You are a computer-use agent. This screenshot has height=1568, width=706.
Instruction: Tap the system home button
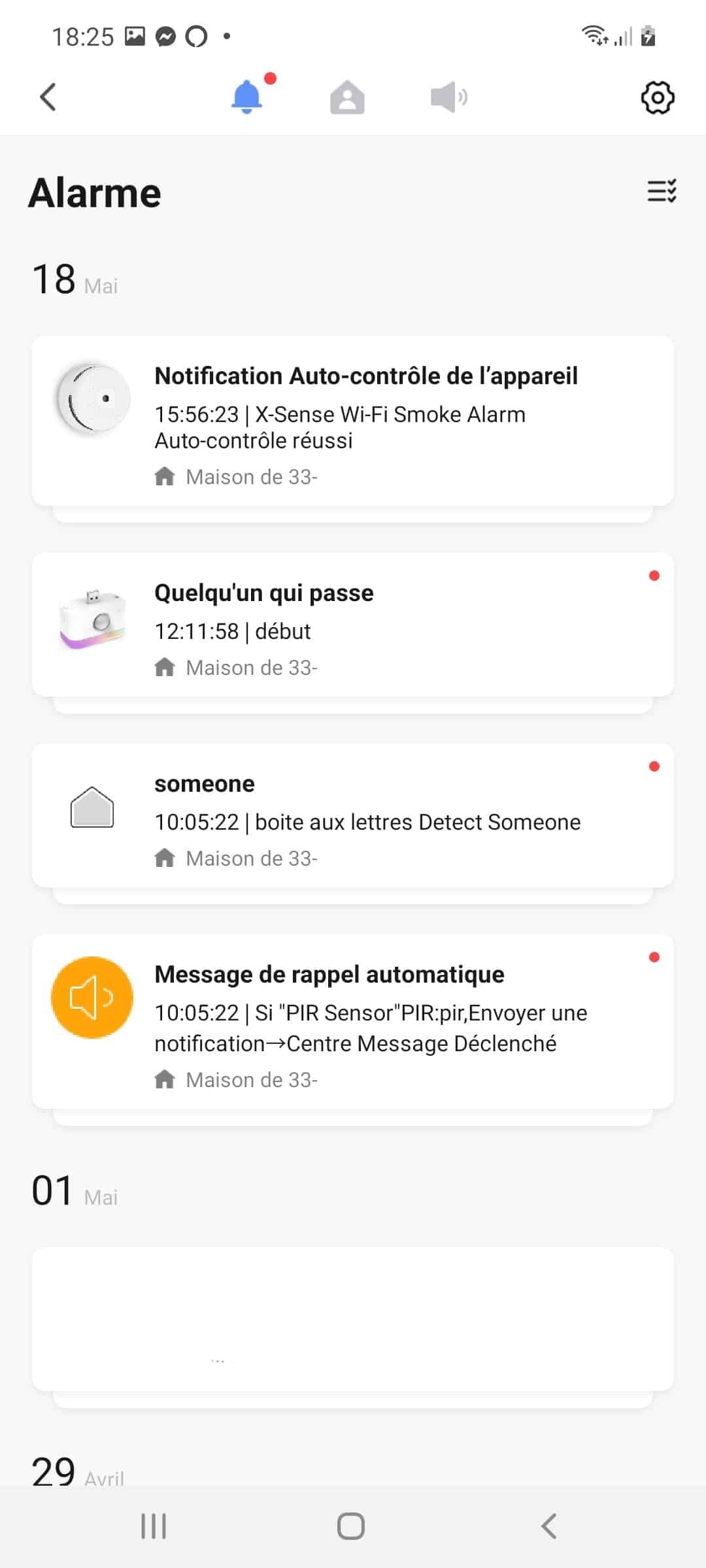tap(351, 1526)
